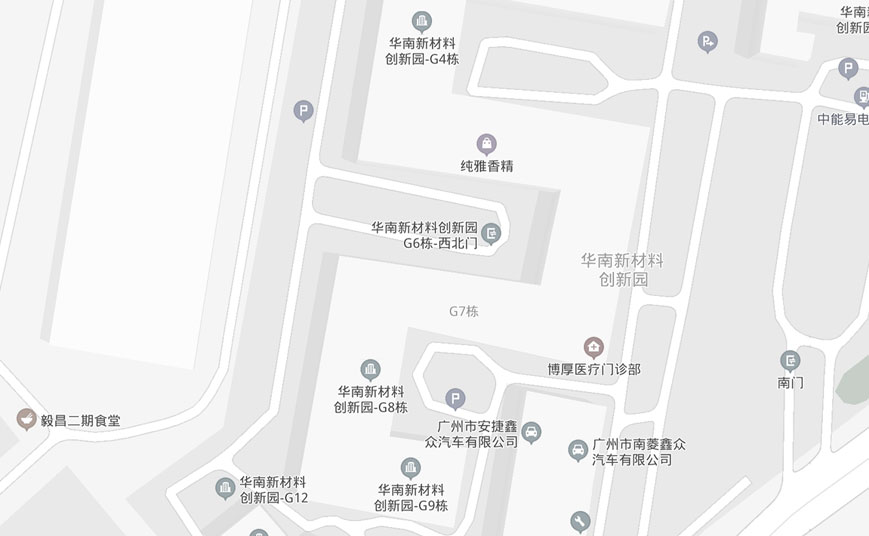Select 广州市南菱鑫众汽车有限公司 car marker
Viewport: 869px width, 536px height.
[578, 450]
